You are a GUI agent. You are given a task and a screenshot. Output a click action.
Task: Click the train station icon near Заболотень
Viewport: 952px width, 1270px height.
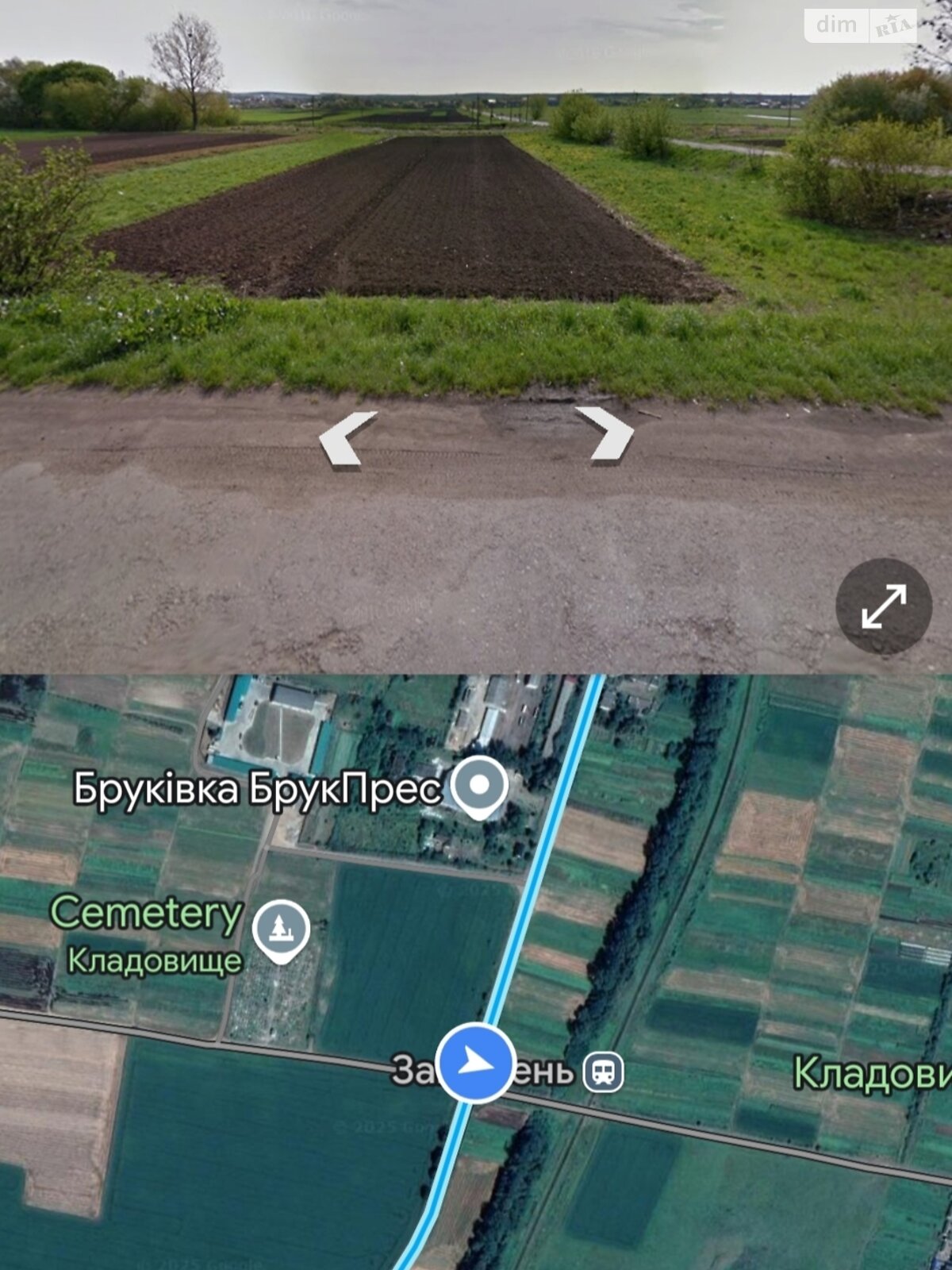pyautogui.click(x=603, y=1073)
